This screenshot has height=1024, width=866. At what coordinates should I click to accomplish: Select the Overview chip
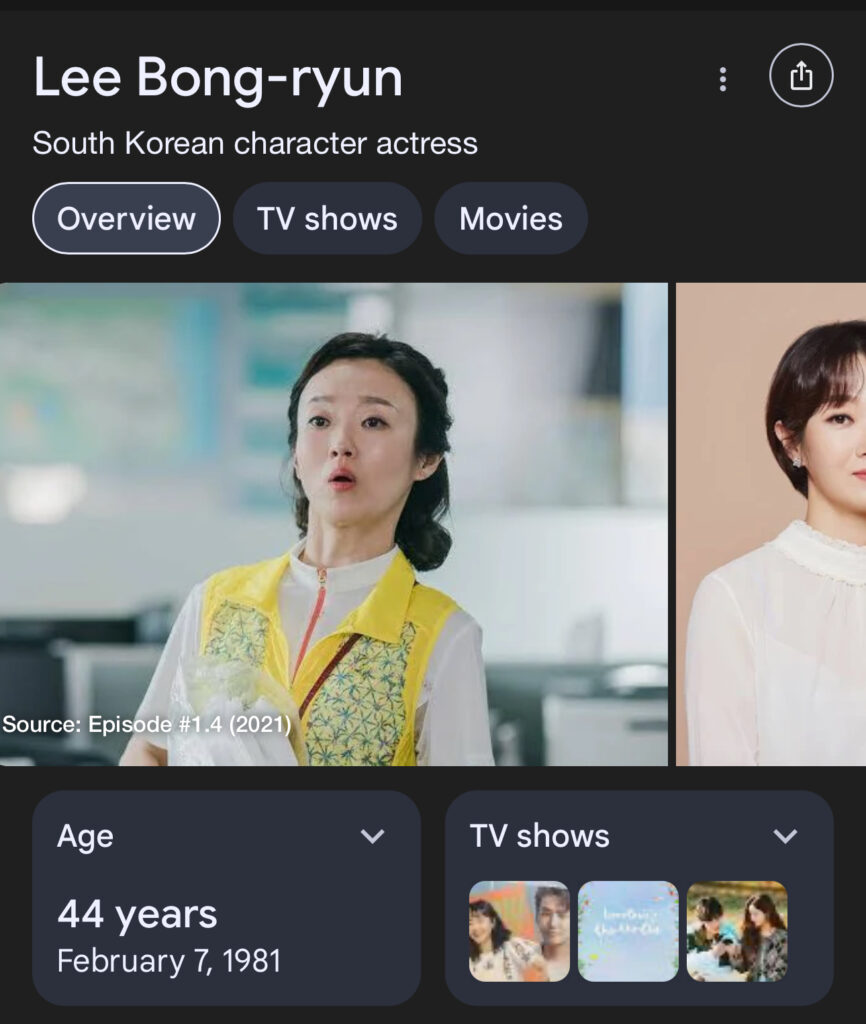point(126,218)
